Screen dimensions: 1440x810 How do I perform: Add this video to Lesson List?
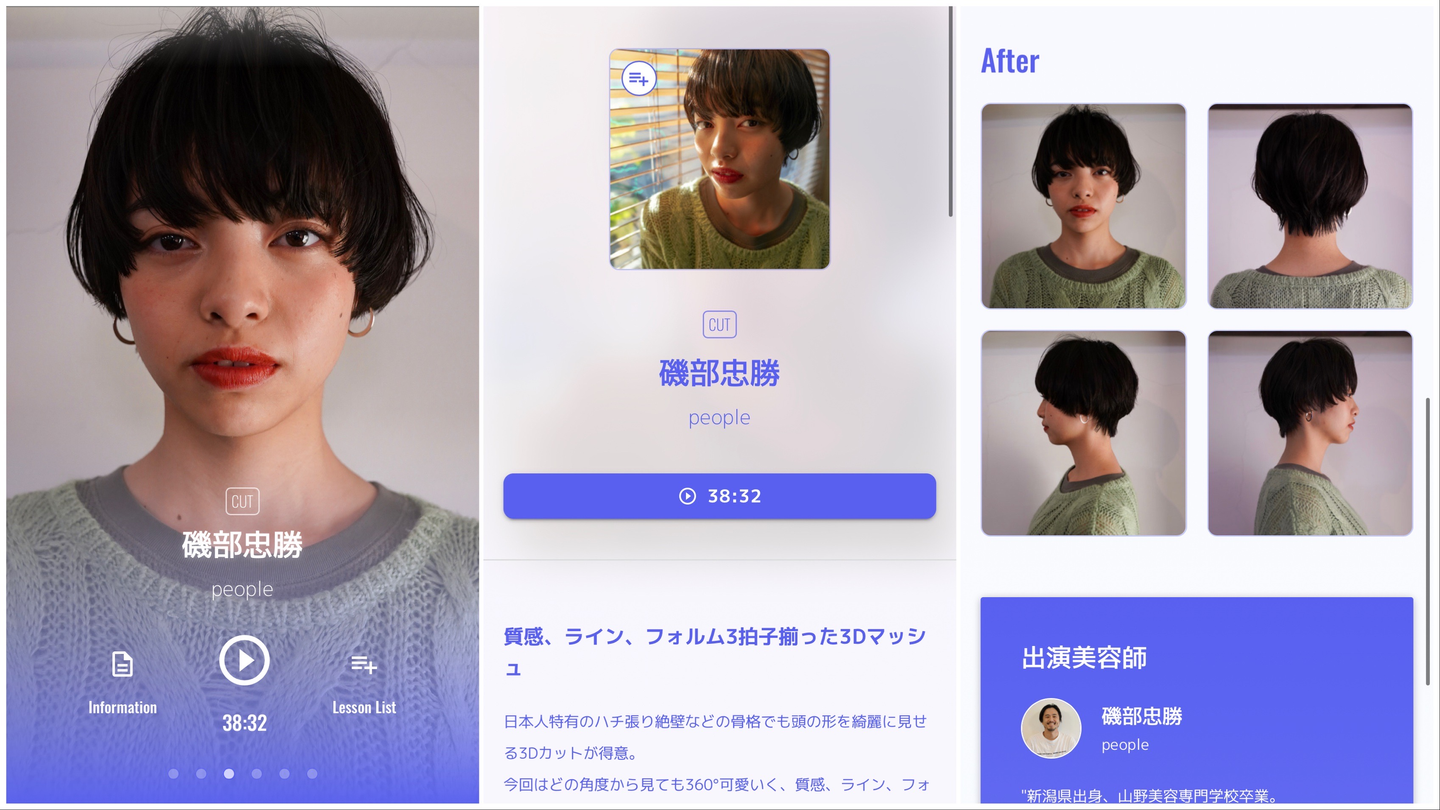click(364, 680)
